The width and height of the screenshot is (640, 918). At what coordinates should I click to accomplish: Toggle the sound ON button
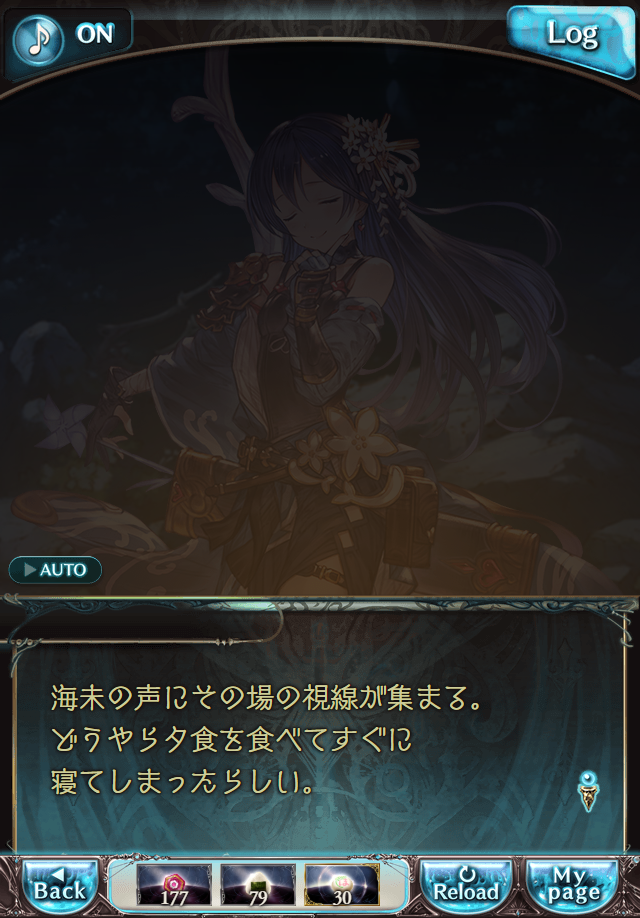click(x=70, y=37)
